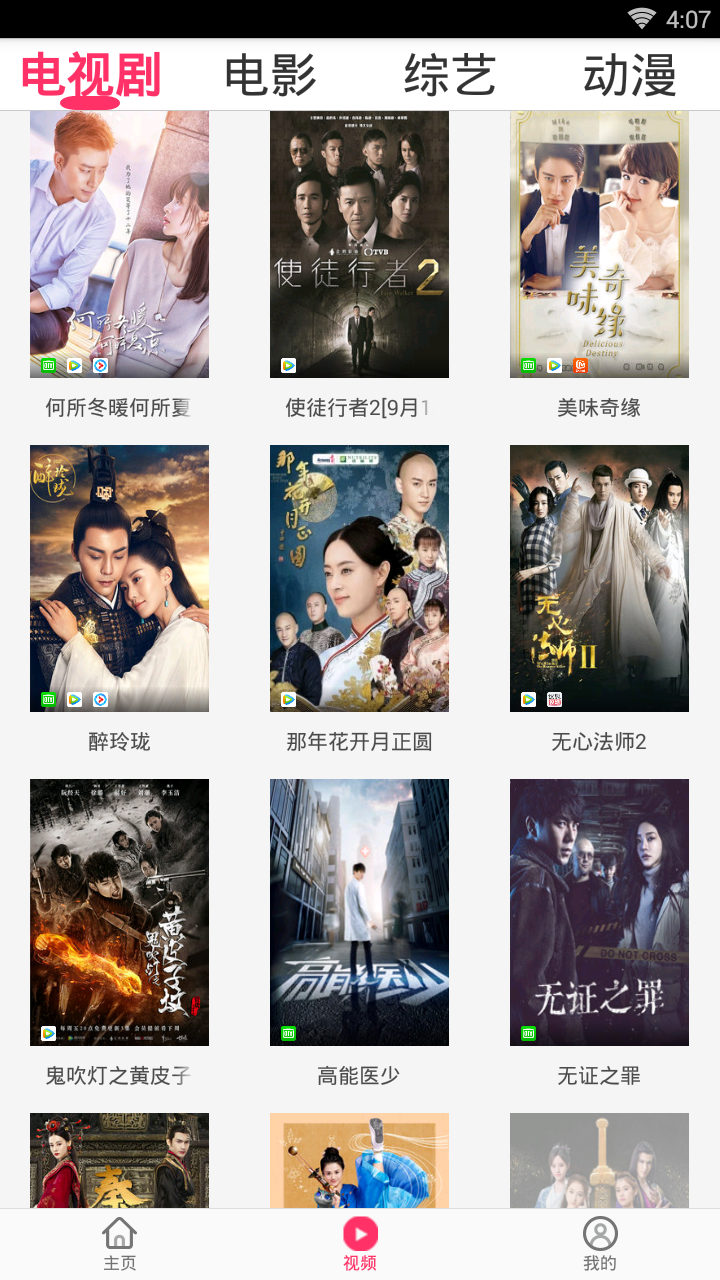
Task: Go to the 主页 home tab
Action: (120, 1244)
